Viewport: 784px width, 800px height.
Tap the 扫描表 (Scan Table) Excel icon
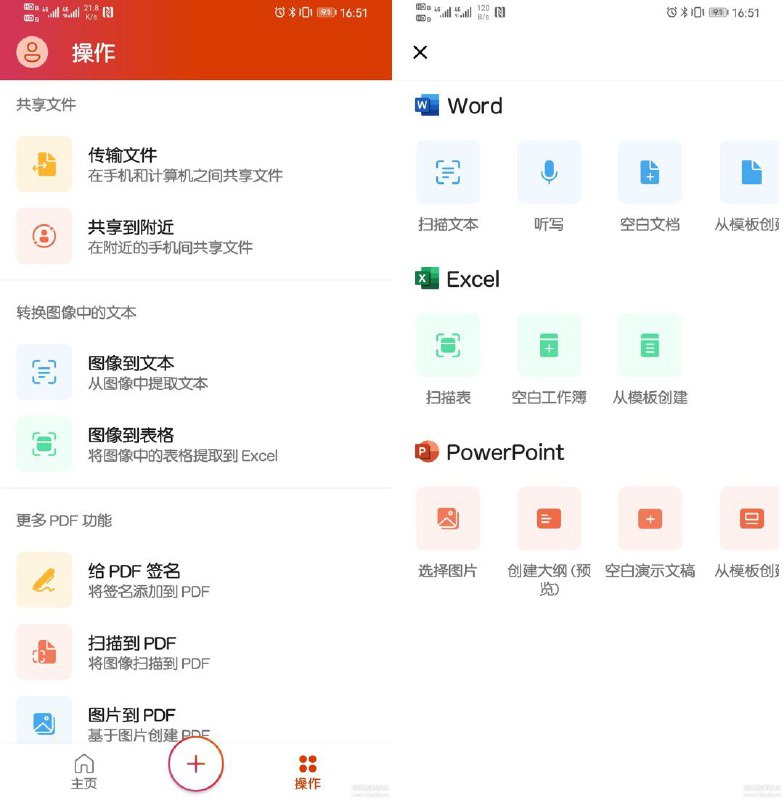[x=447, y=344]
